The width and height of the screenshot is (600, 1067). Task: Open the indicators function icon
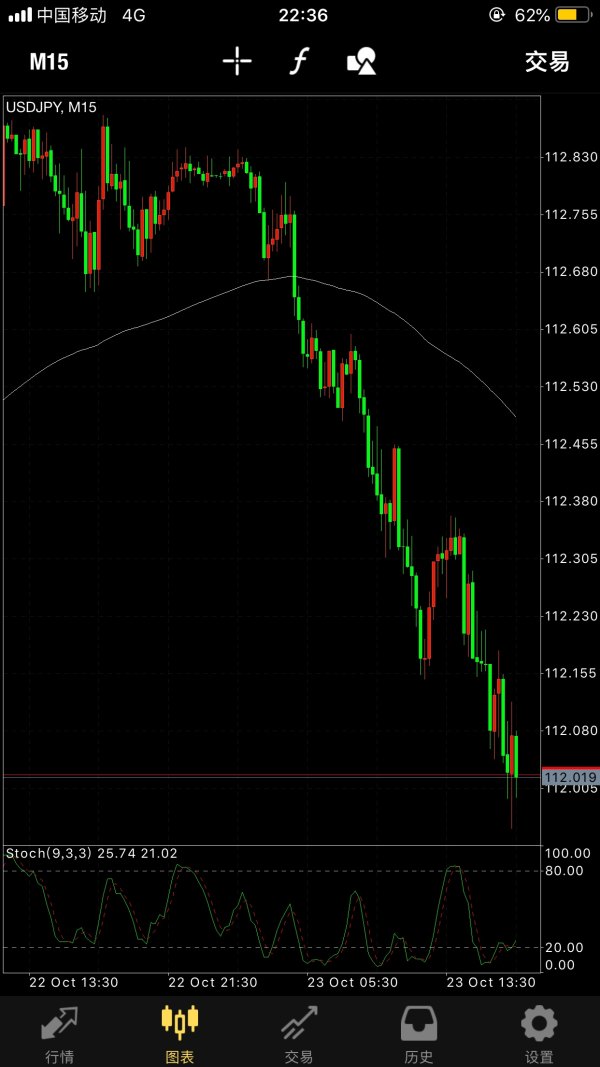point(298,62)
